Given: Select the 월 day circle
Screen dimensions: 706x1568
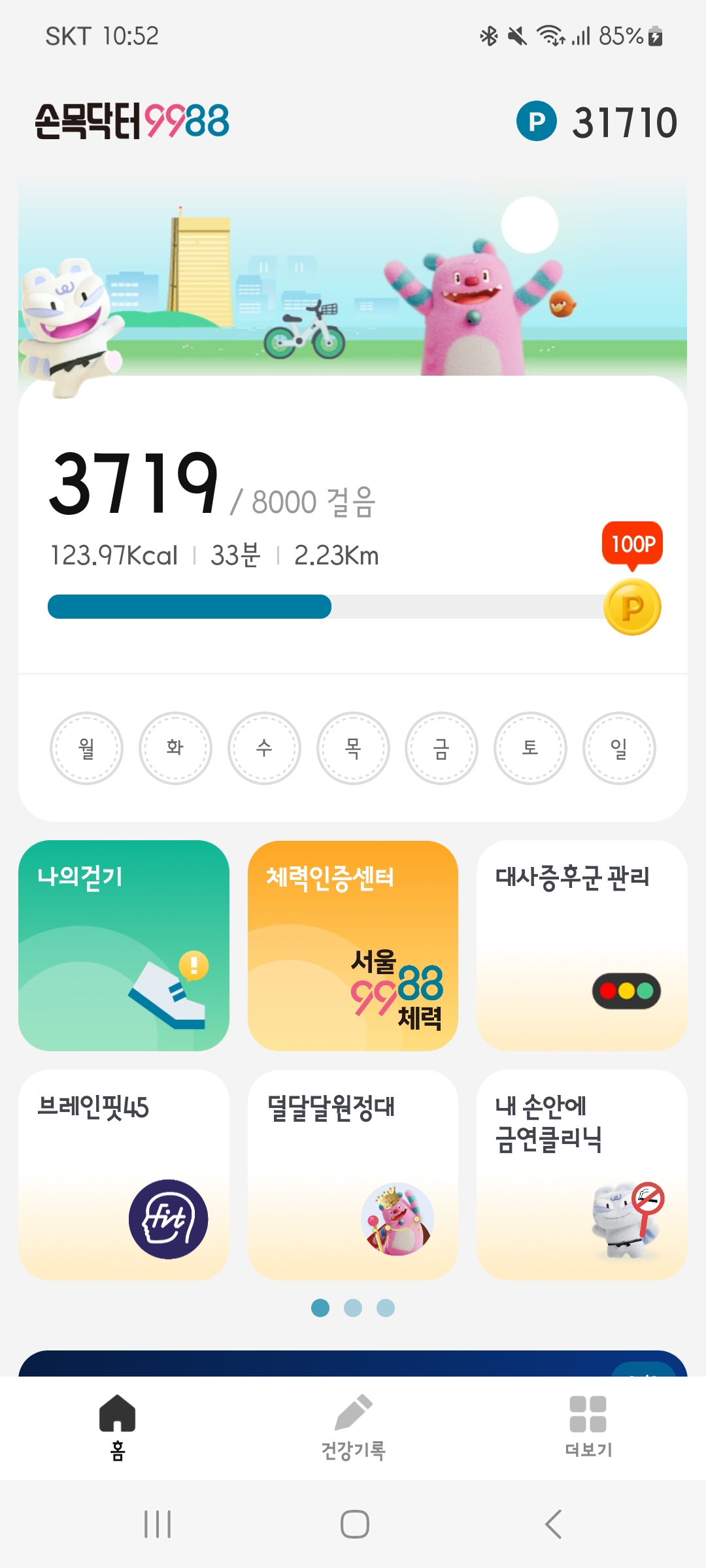Looking at the screenshot, I should click(x=86, y=748).
